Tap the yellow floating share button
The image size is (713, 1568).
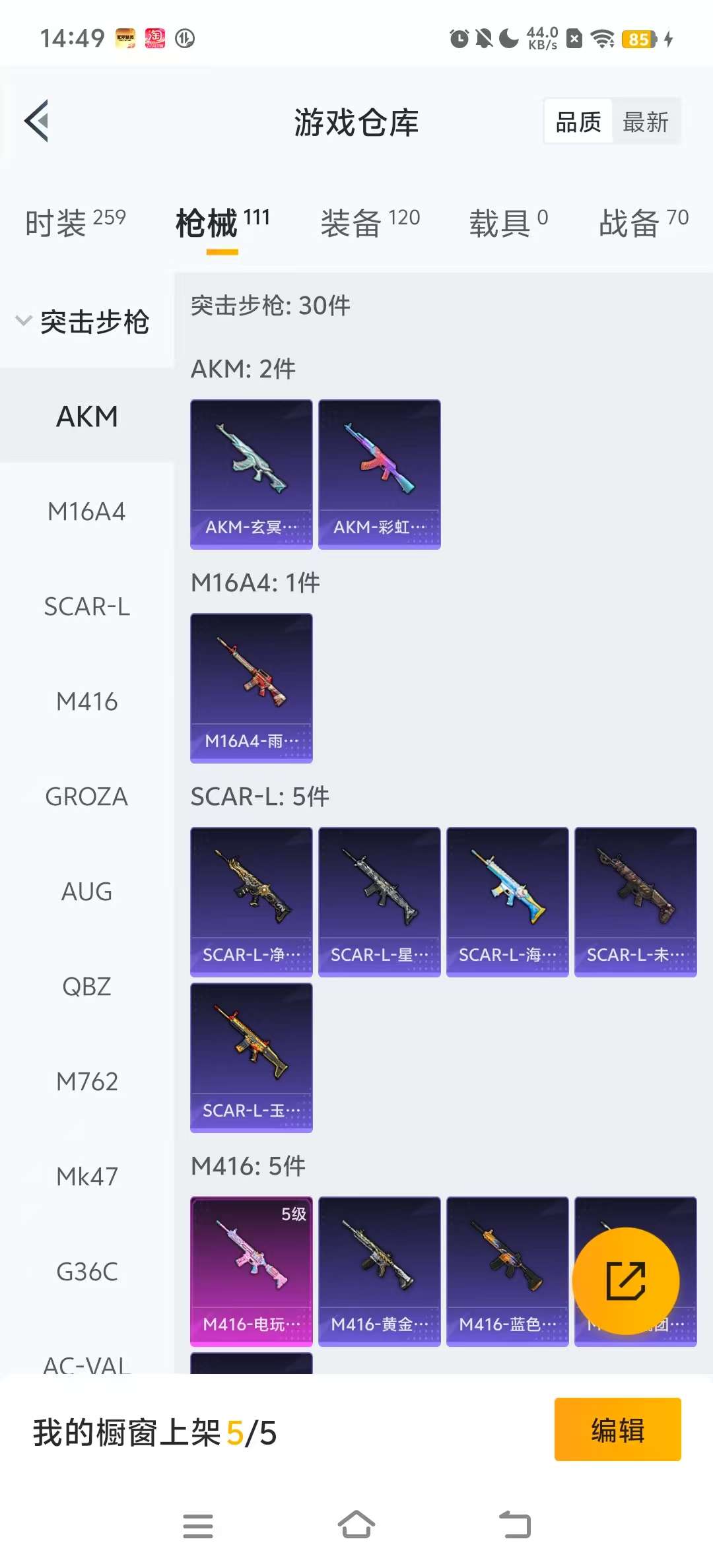(x=625, y=1280)
